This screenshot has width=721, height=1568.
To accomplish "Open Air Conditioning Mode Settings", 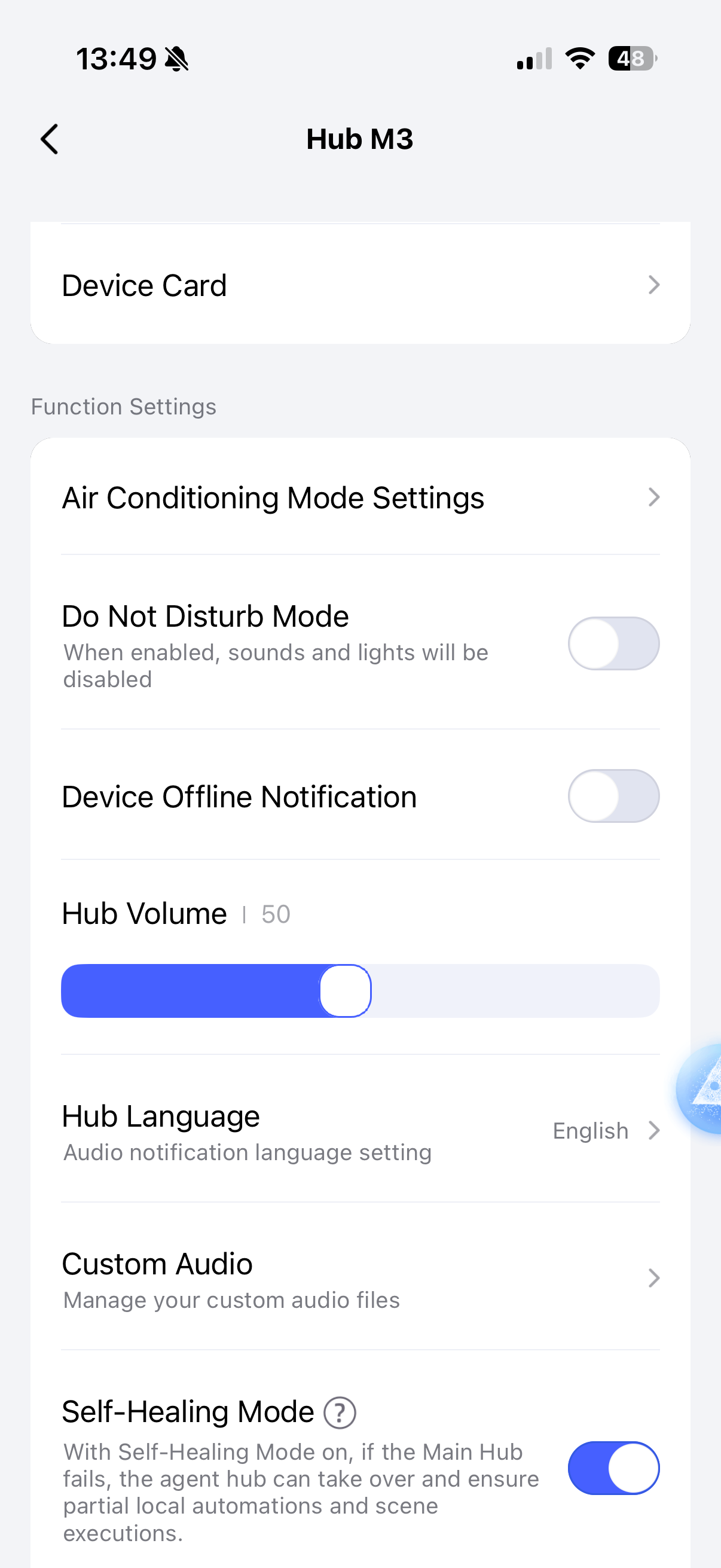I will tap(360, 498).
